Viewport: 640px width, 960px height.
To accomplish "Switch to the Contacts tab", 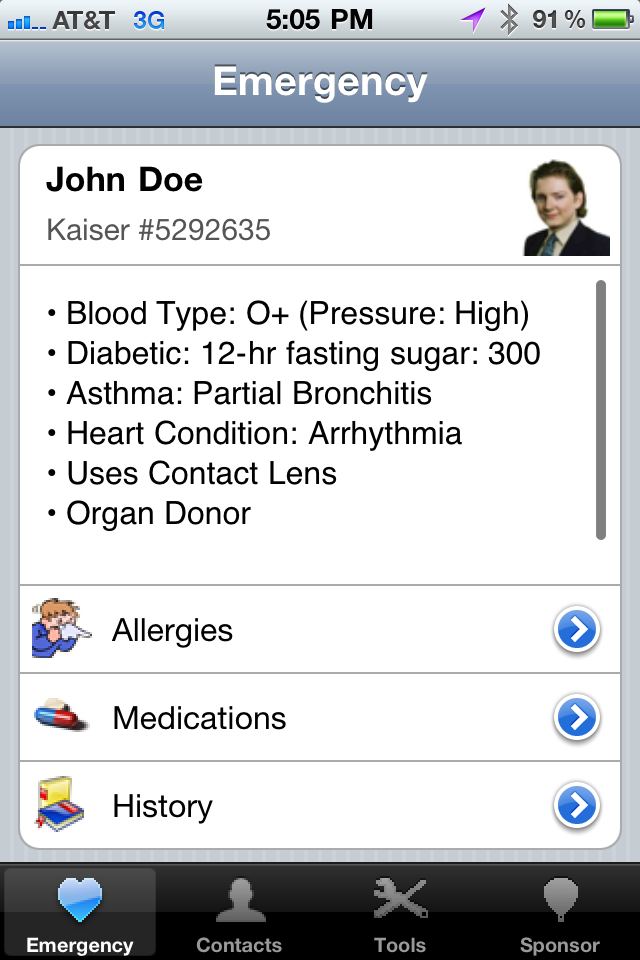I will click(239, 914).
